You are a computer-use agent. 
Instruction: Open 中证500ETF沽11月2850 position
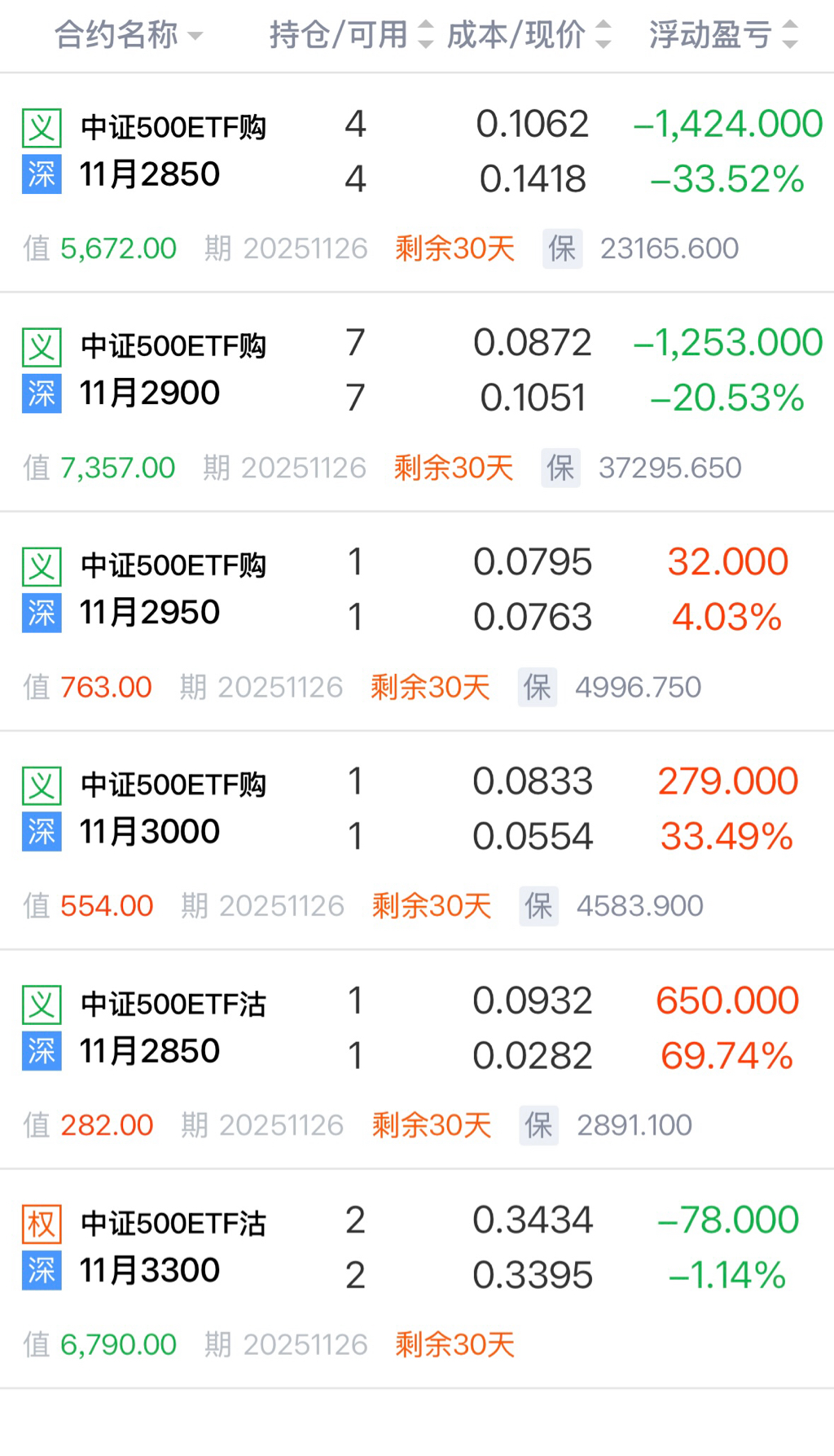(x=173, y=1028)
